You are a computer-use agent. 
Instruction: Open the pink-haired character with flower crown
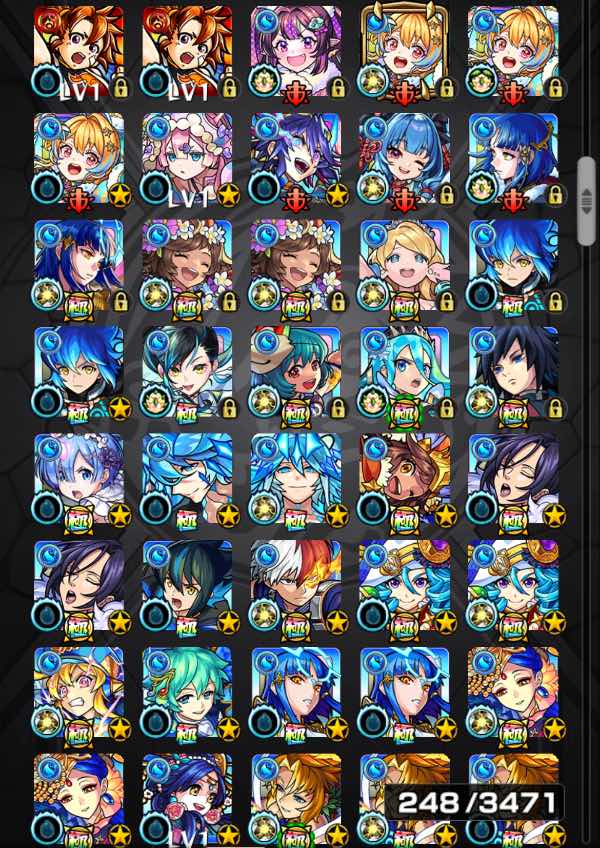point(187,157)
